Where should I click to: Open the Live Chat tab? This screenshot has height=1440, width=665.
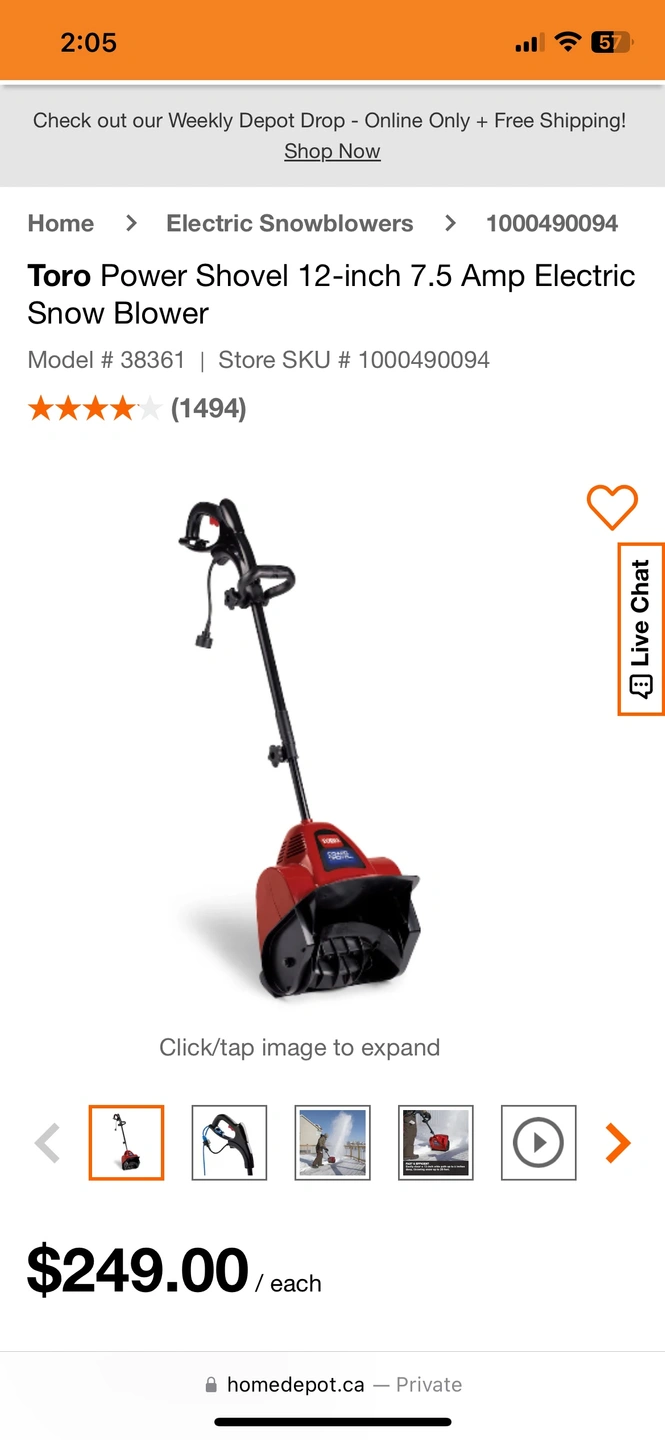pyautogui.click(x=641, y=629)
